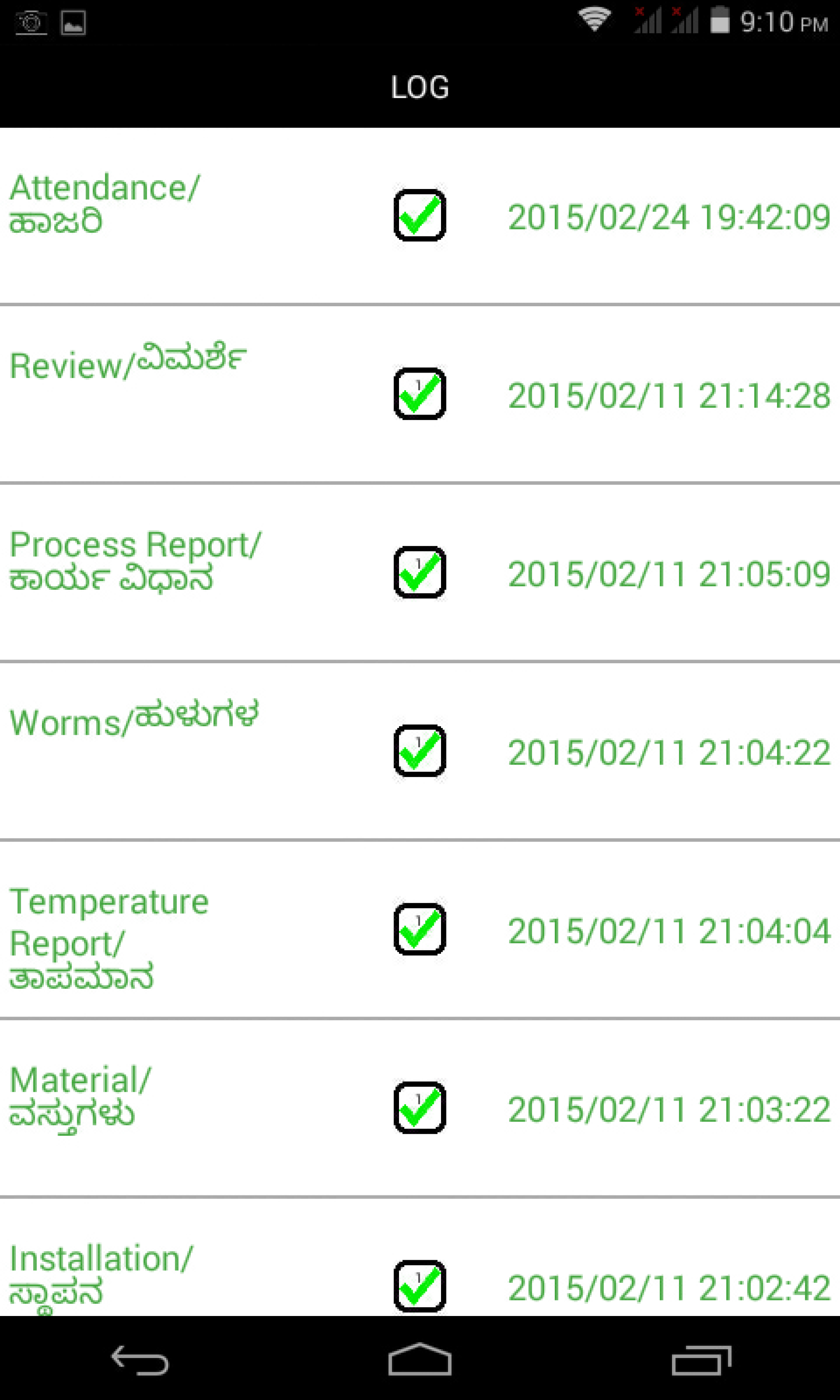Go to the home screen
840x1400 pixels.
420,1359
